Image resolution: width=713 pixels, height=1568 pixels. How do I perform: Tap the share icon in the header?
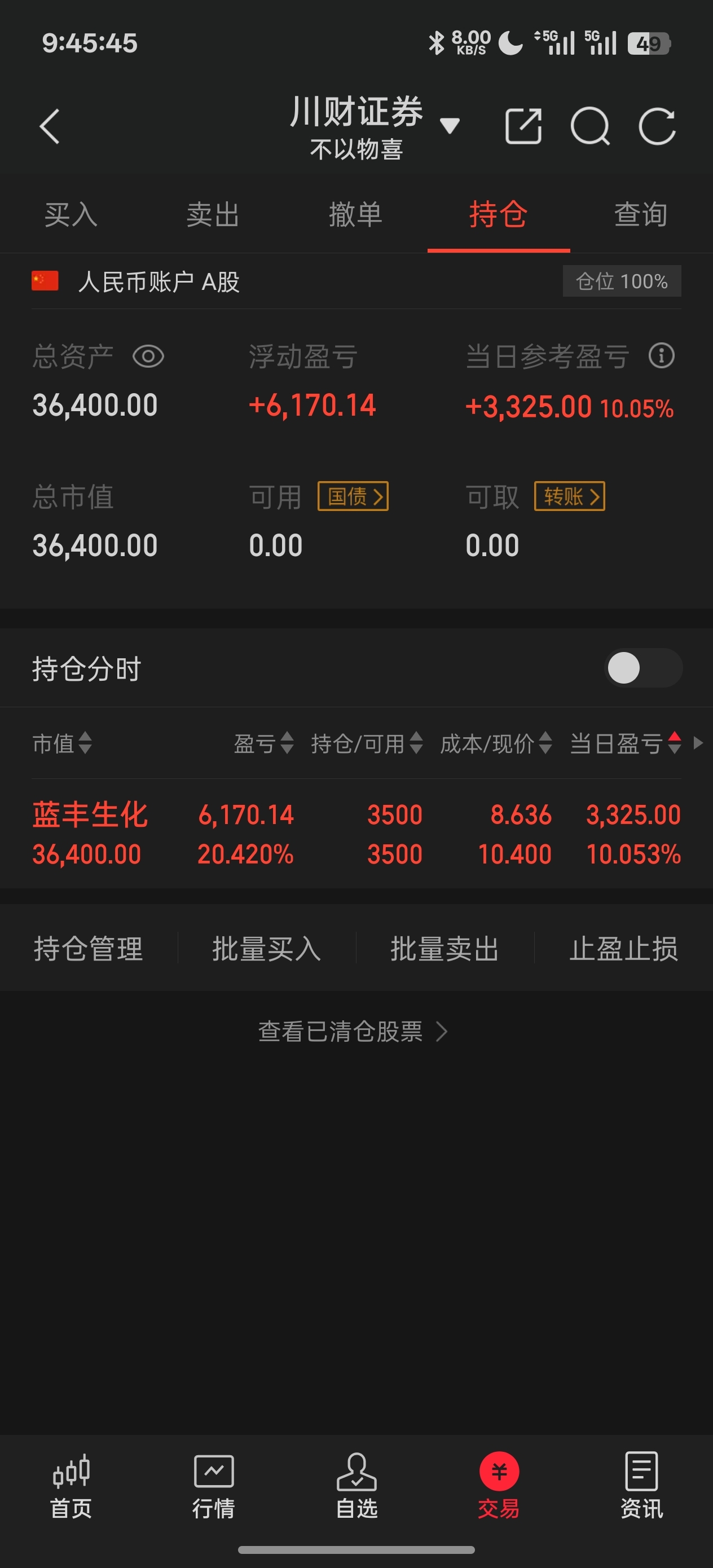click(x=523, y=126)
